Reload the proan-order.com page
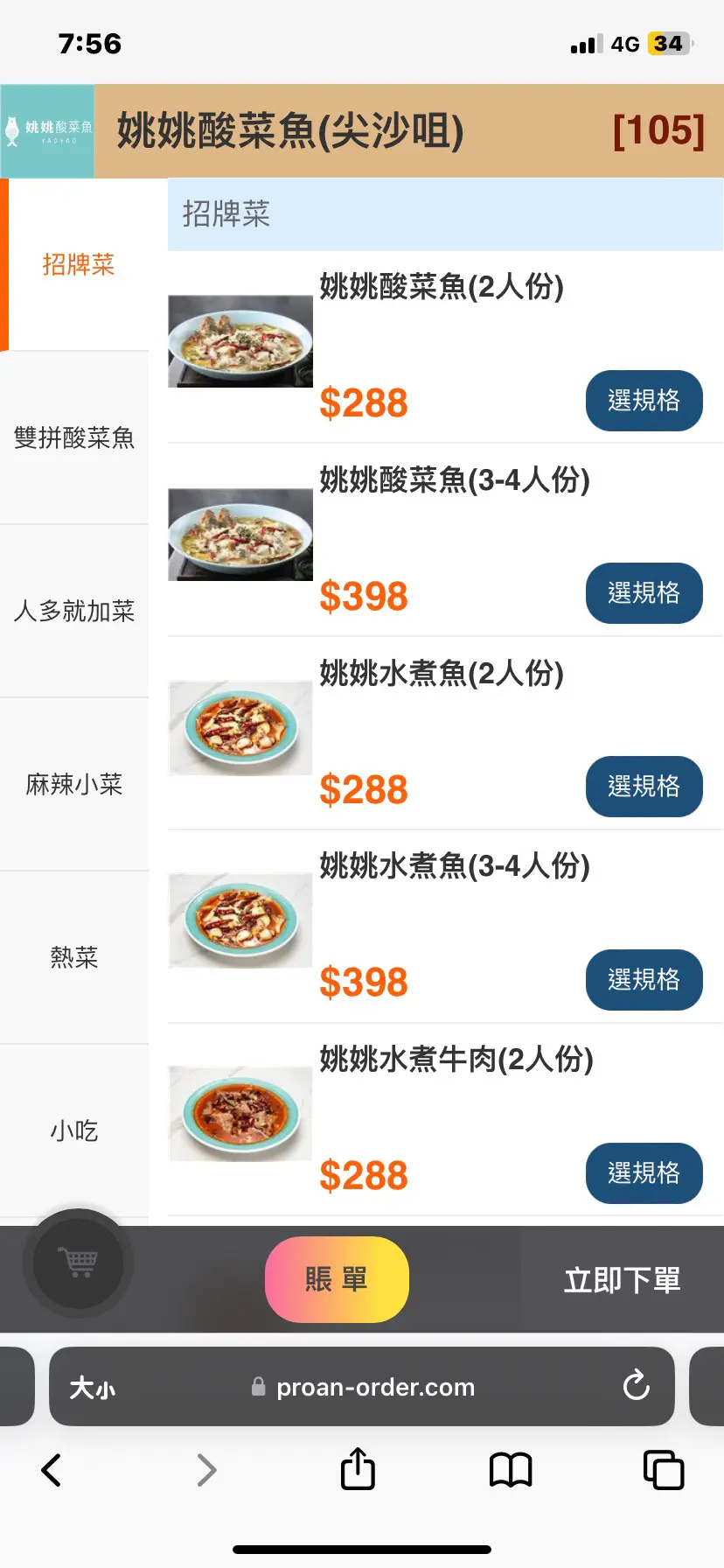724x1568 pixels. click(x=636, y=1386)
